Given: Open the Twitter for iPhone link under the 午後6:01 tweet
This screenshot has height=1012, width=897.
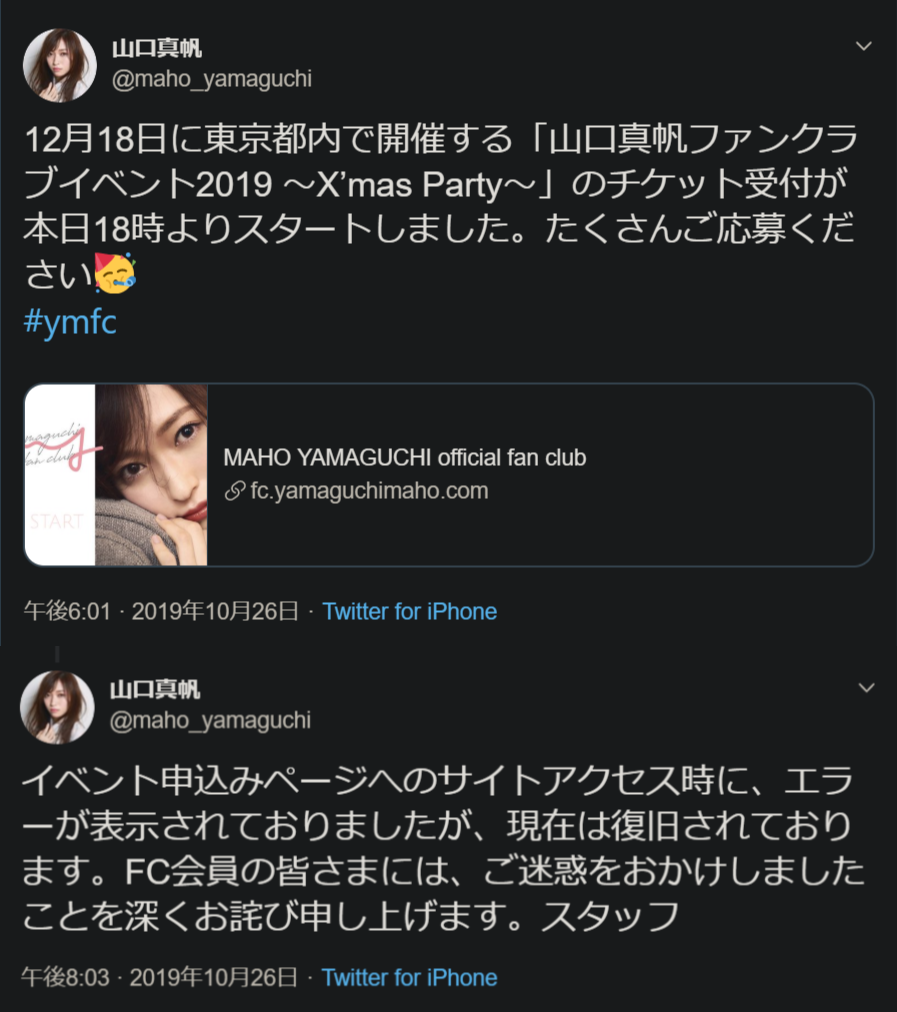Looking at the screenshot, I should coord(409,611).
